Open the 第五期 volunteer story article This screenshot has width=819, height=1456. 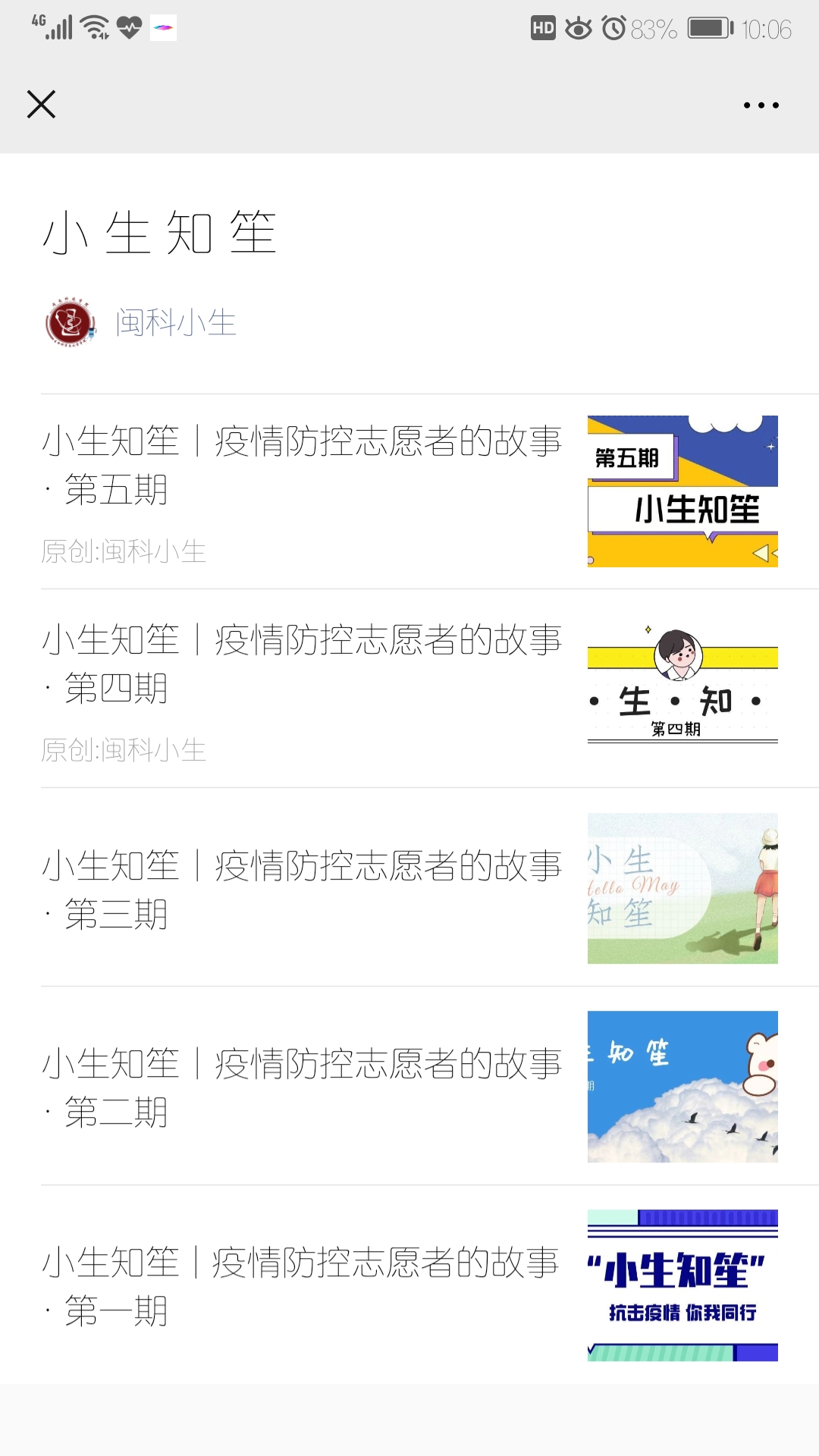[409, 491]
